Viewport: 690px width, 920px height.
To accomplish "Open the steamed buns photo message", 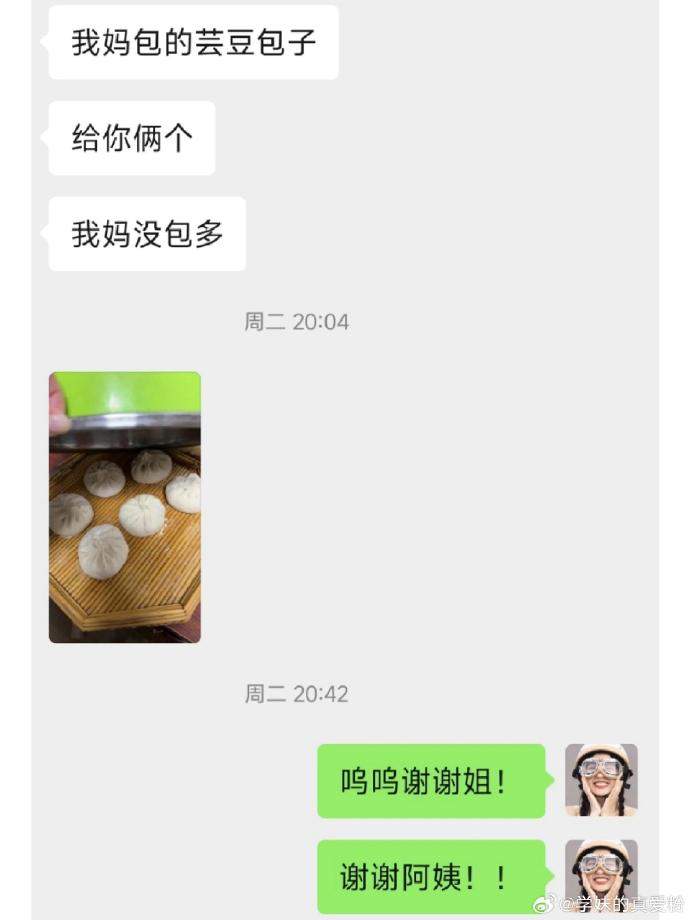I will click(125, 507).
